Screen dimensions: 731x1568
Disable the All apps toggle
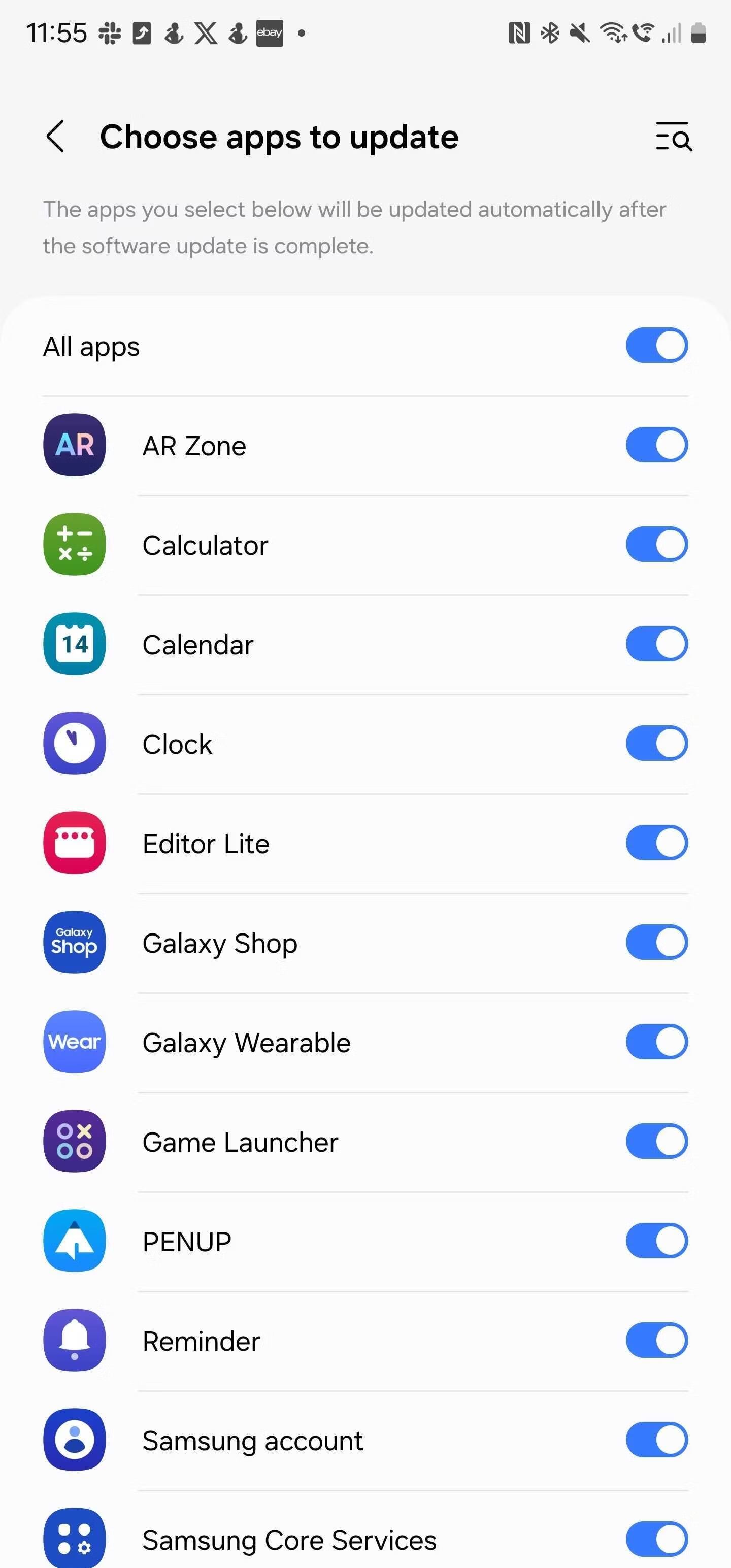(657, 345)
